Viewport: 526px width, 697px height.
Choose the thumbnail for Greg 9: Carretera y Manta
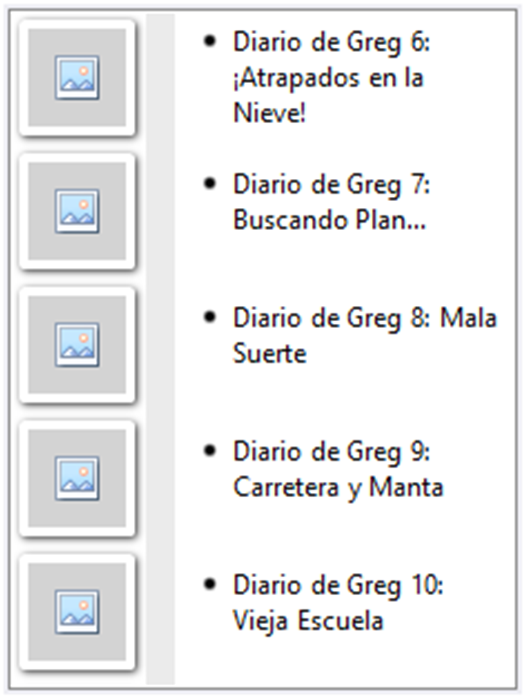tap(77, 478)
